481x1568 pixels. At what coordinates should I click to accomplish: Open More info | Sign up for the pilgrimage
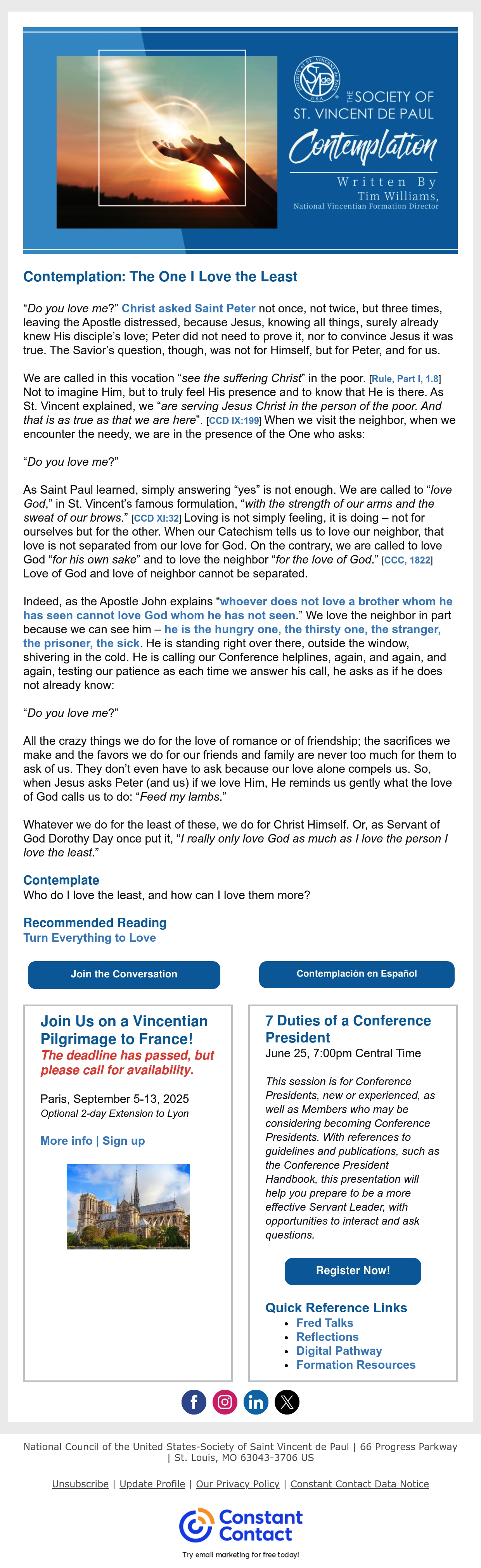pos(93,1141)
